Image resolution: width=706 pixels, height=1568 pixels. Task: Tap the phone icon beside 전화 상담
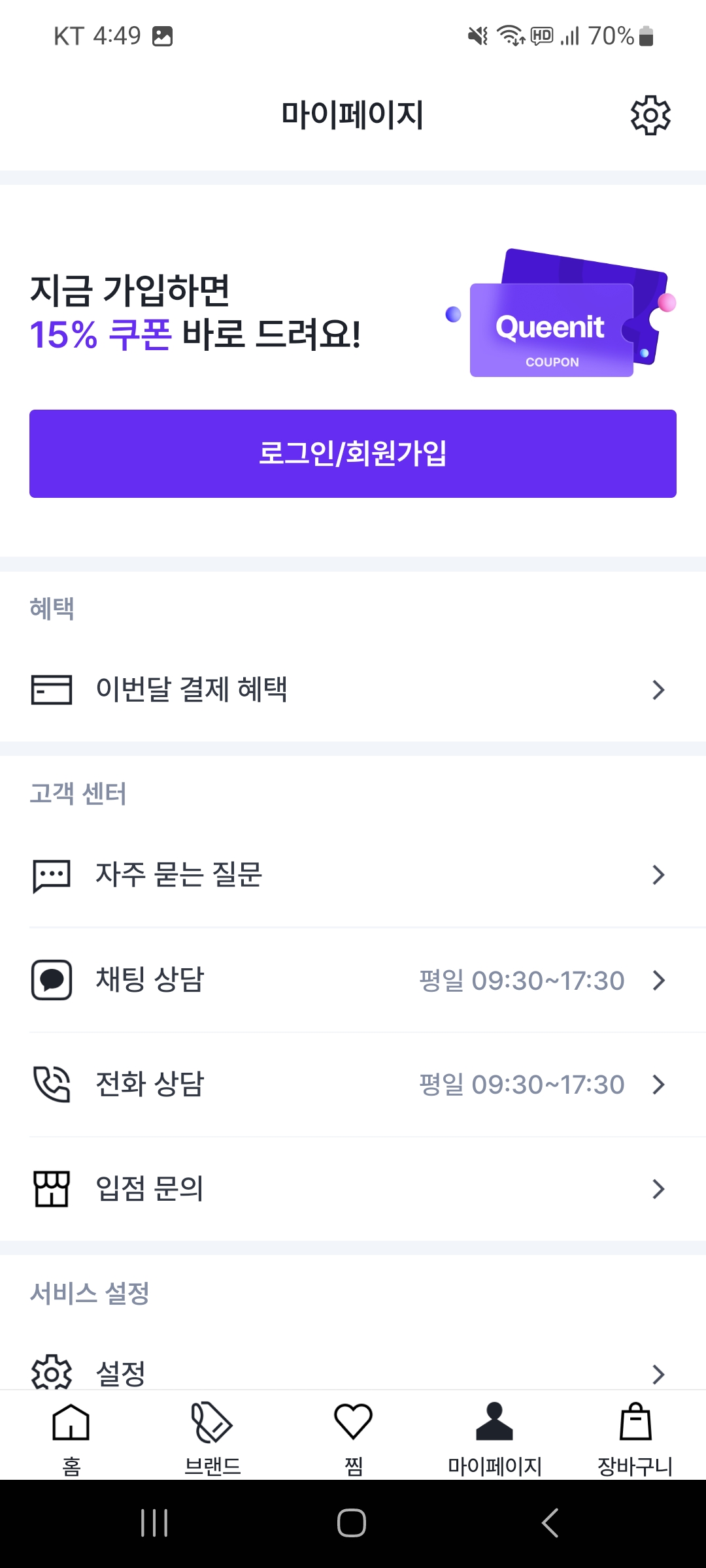(50, 1085)
